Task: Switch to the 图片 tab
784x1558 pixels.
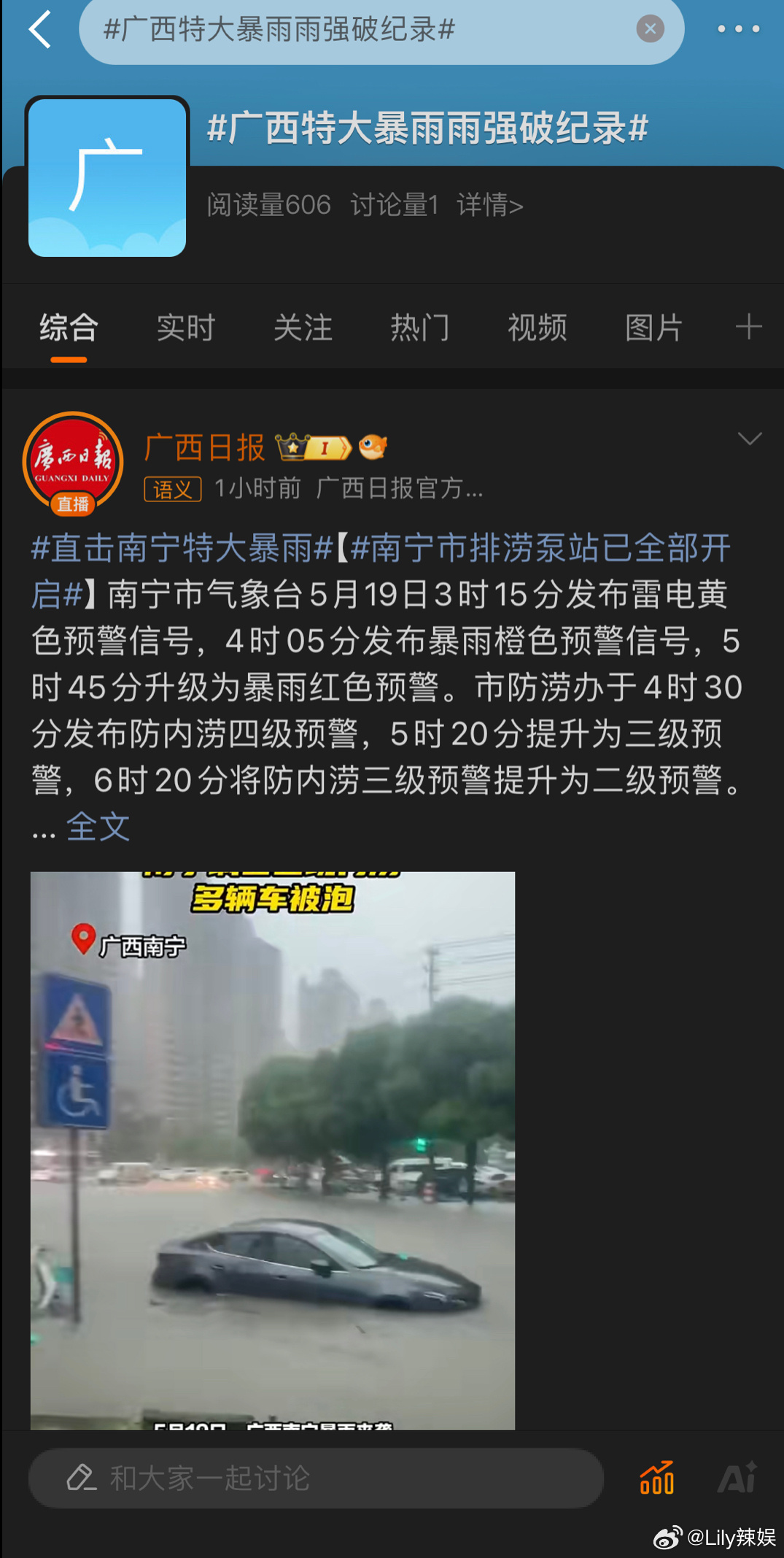Action: click(654, 328)
